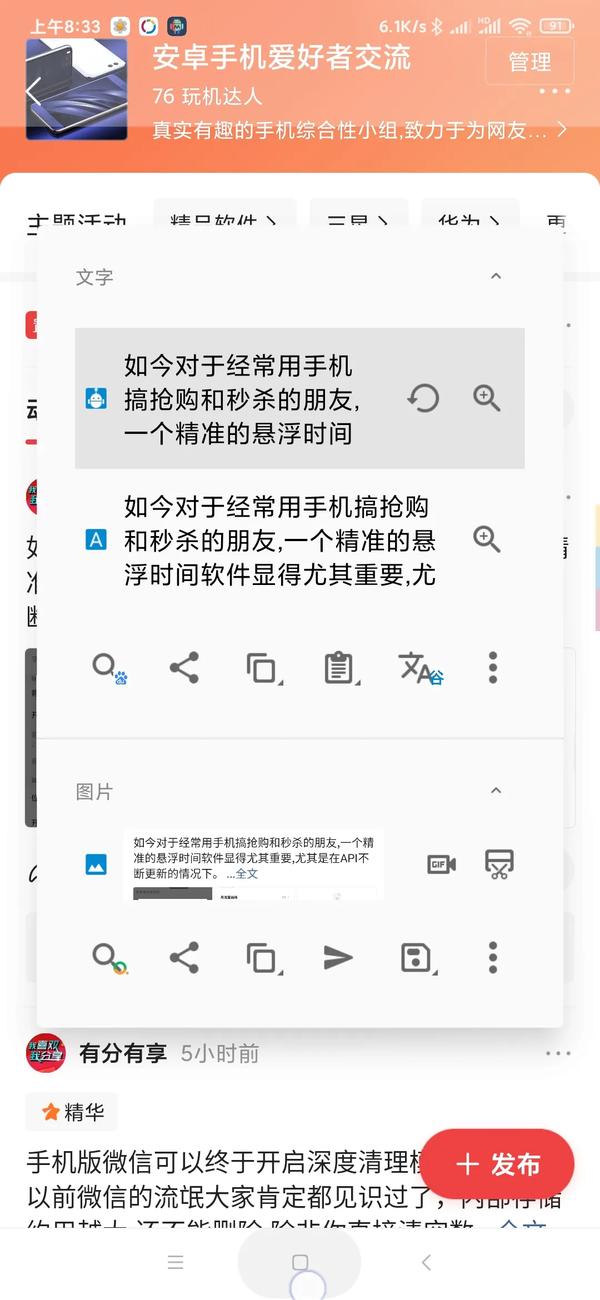The height and width of the screenshot is (1300, 600).
Task: Collapse the 文字 section chevron
Action: pos(495,277)
